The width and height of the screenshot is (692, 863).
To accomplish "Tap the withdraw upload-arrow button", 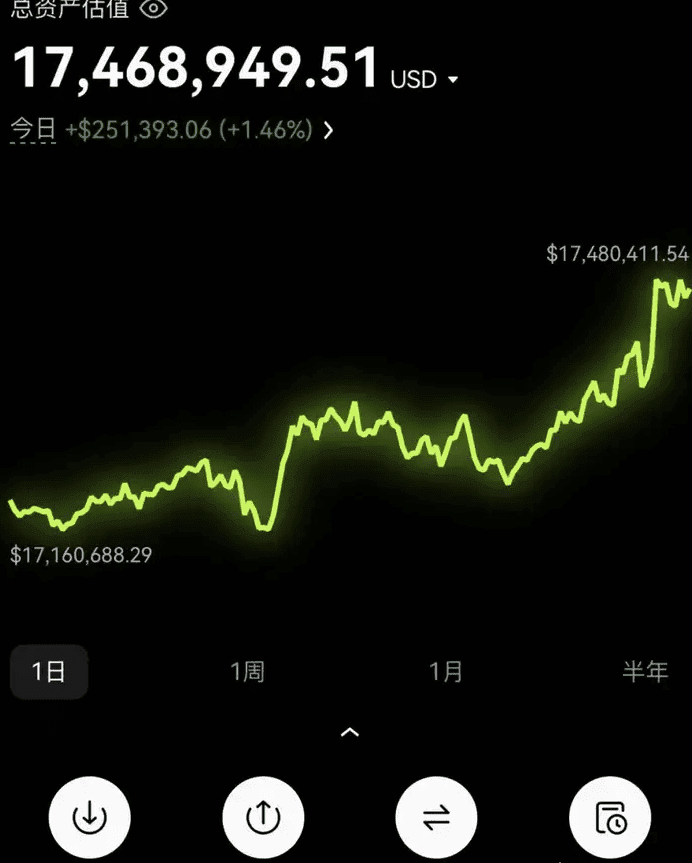I will coord(263,817).
